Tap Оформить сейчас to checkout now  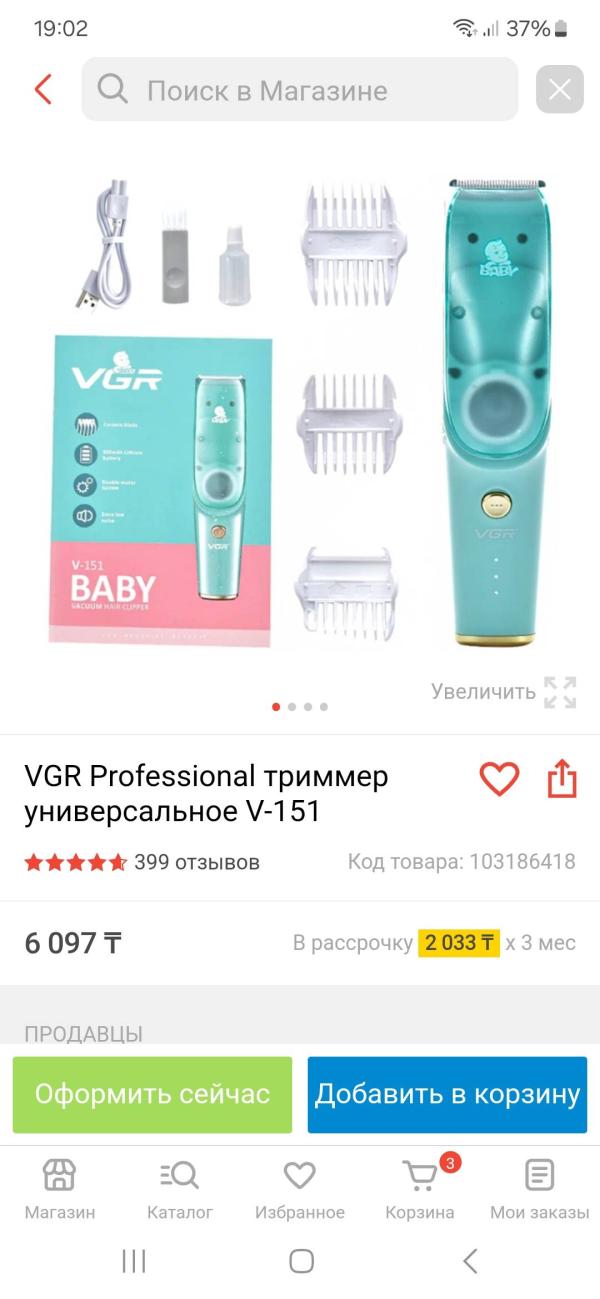coord(152,1094)
